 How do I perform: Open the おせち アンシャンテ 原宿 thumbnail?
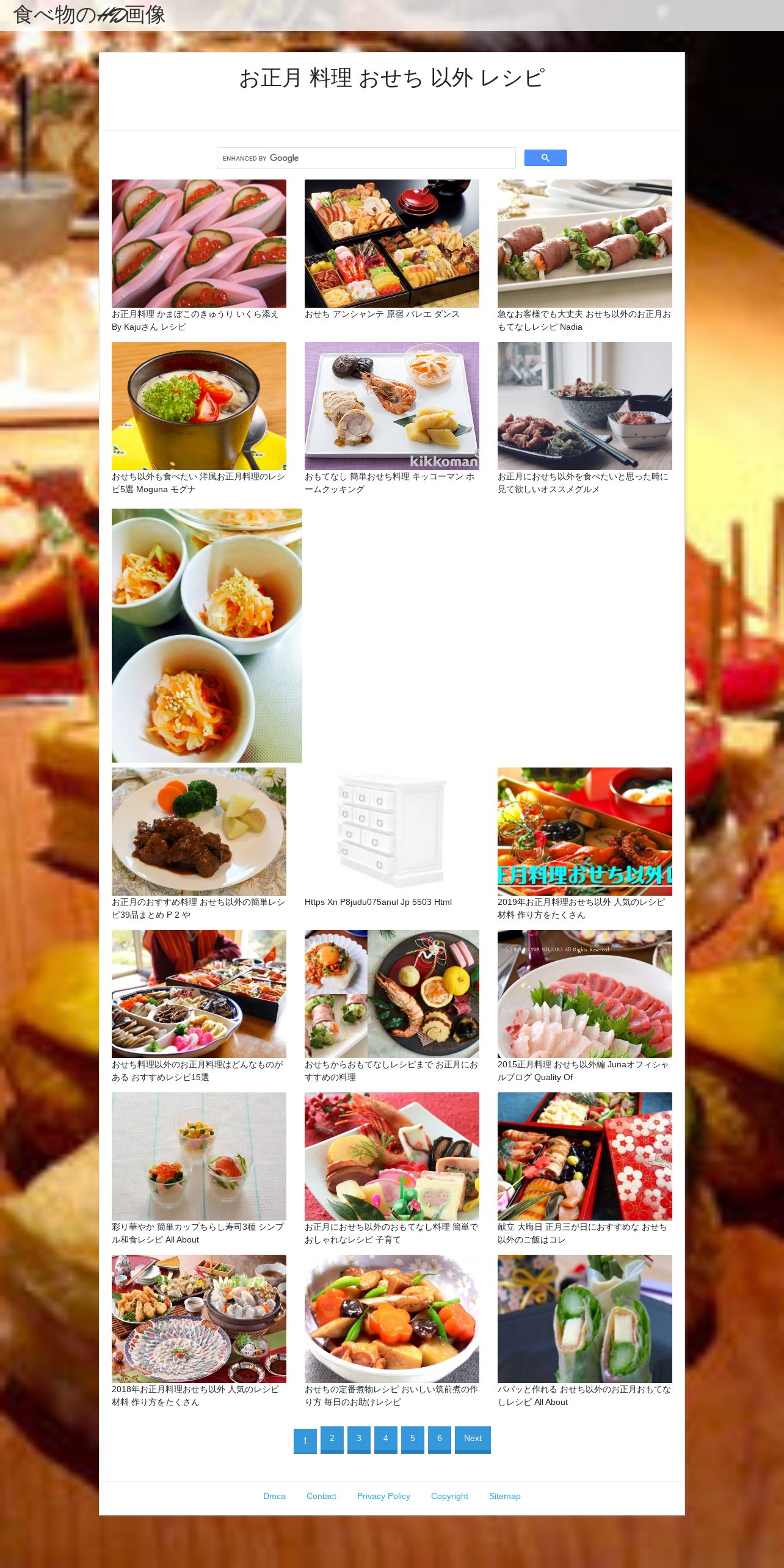click(x=392, y=244)
